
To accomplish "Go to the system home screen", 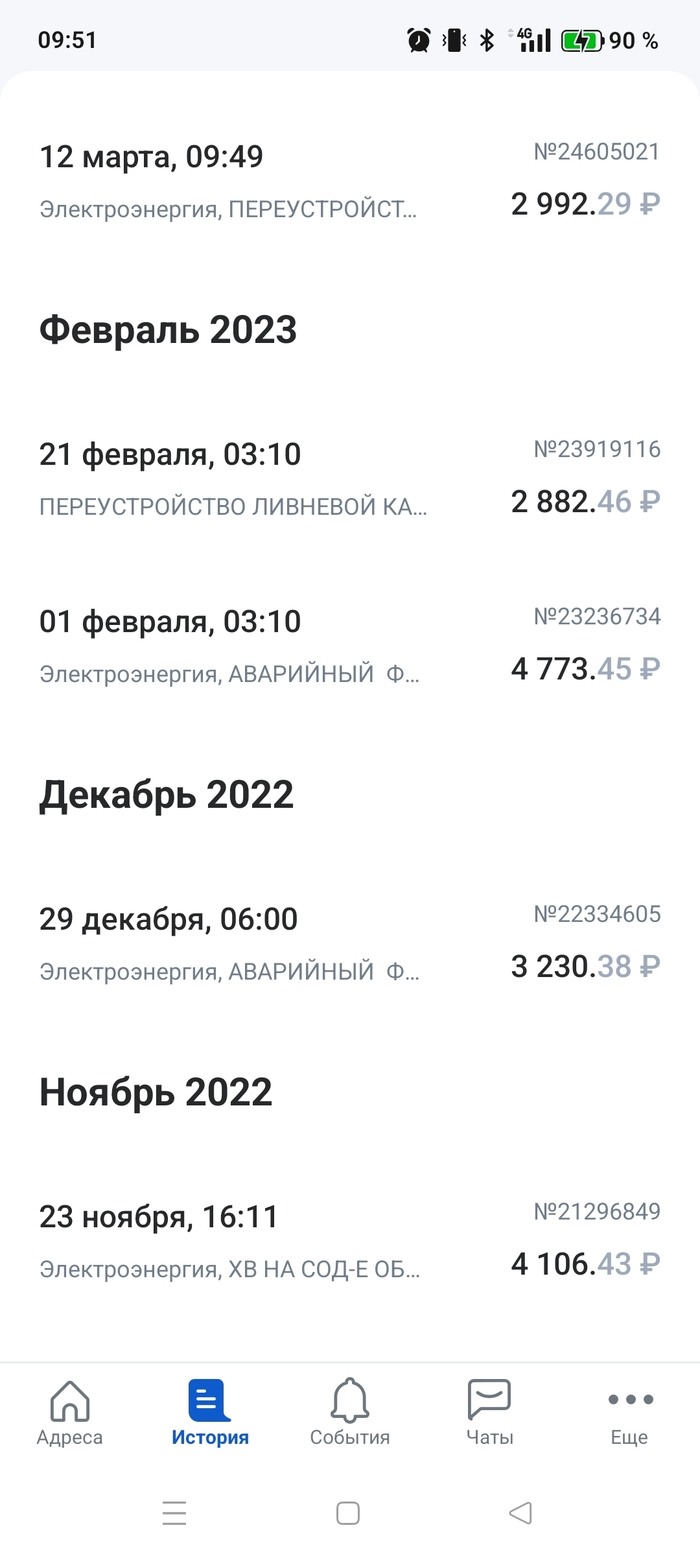I will 348,1513.
